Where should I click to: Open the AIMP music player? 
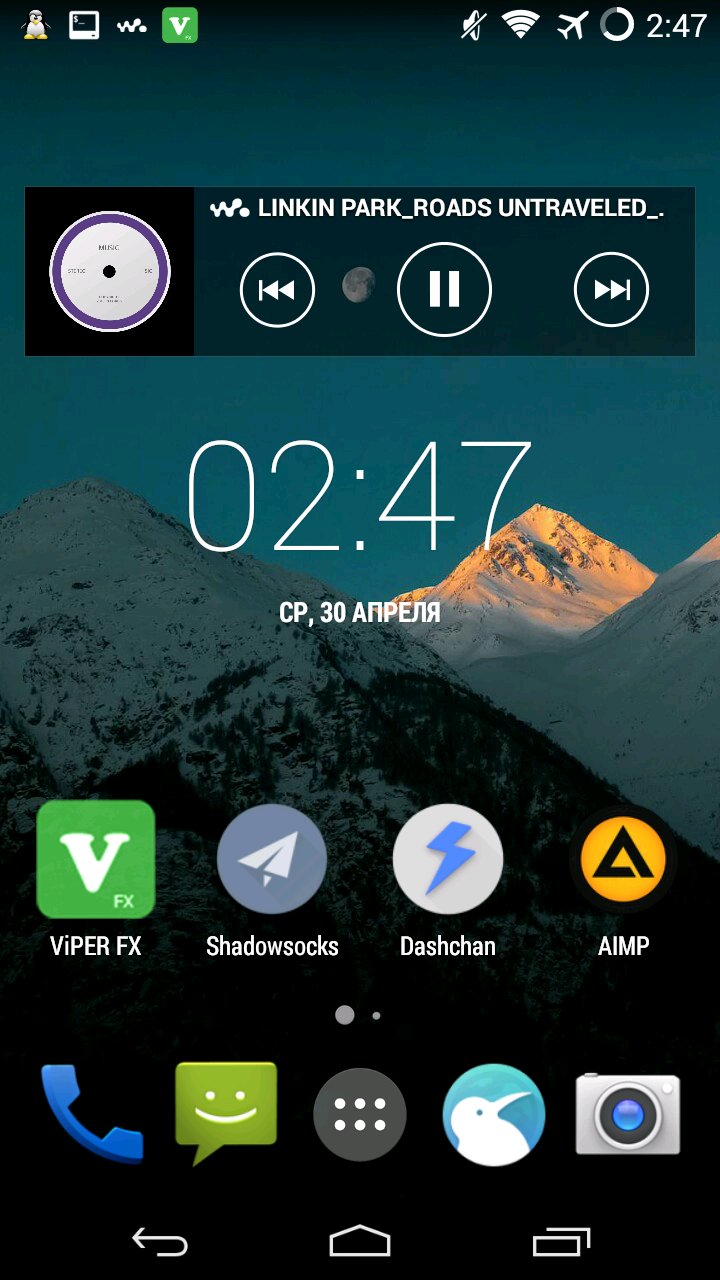[624, 860]
